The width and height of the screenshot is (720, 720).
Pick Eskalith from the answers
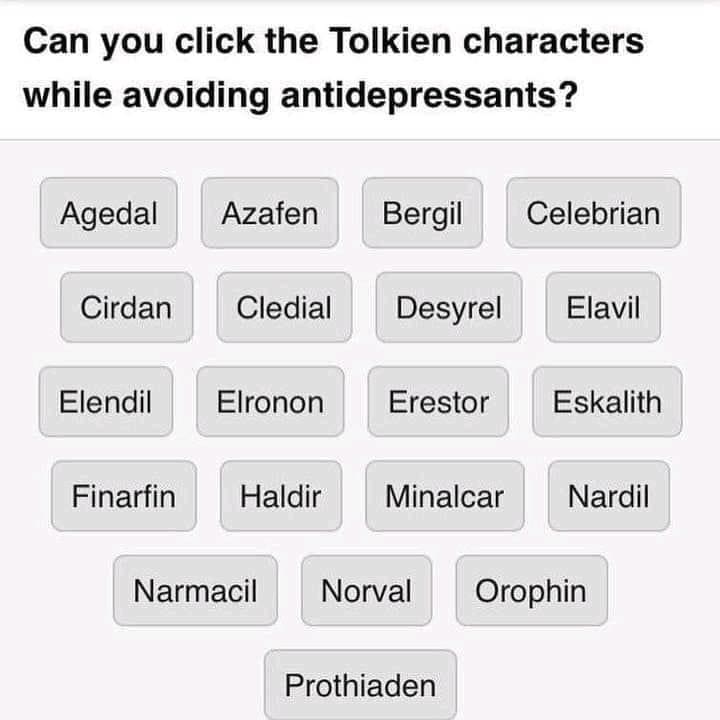tap(607, 402)
